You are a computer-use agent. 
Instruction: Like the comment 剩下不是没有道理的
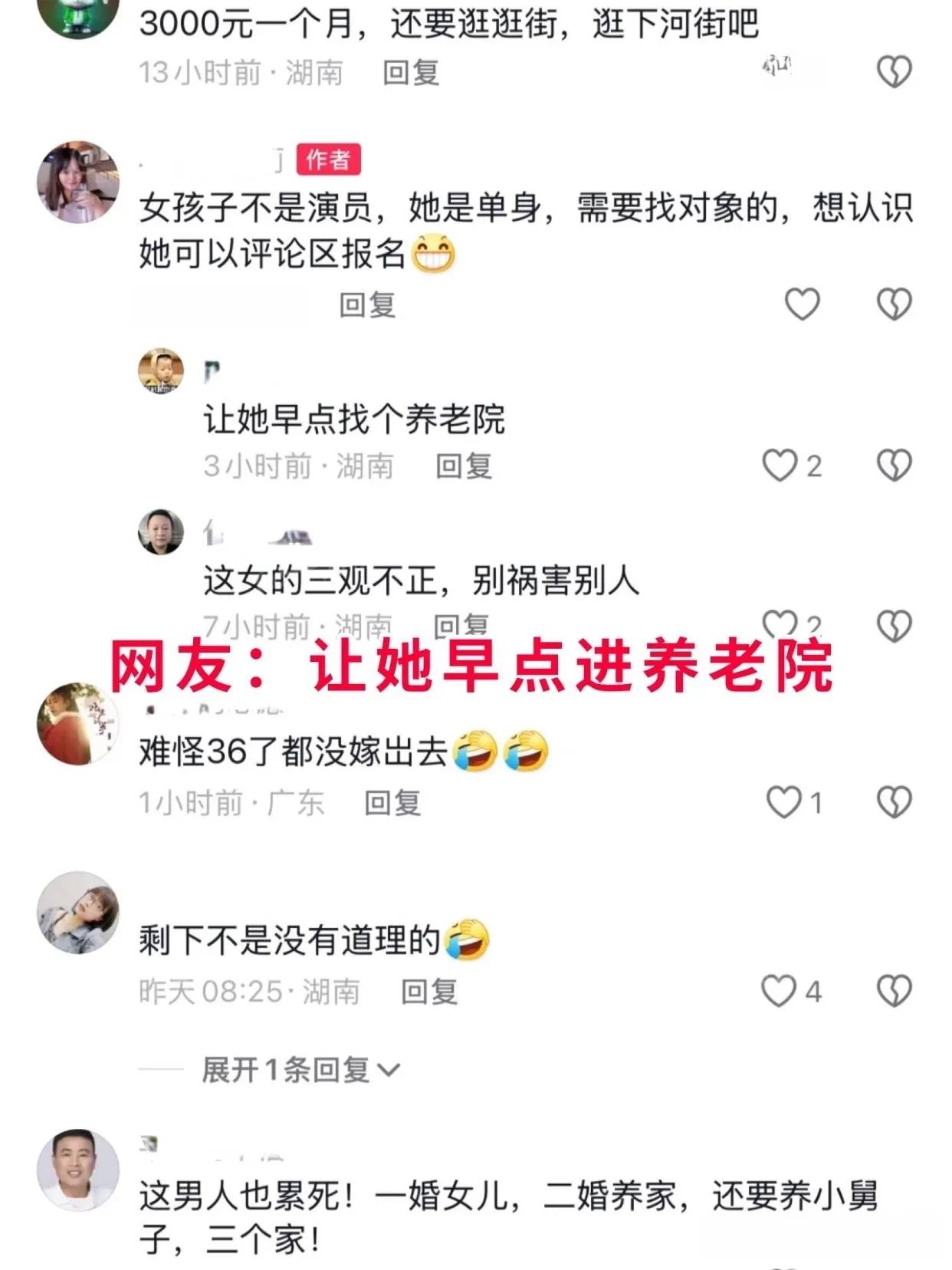point(779,991)
